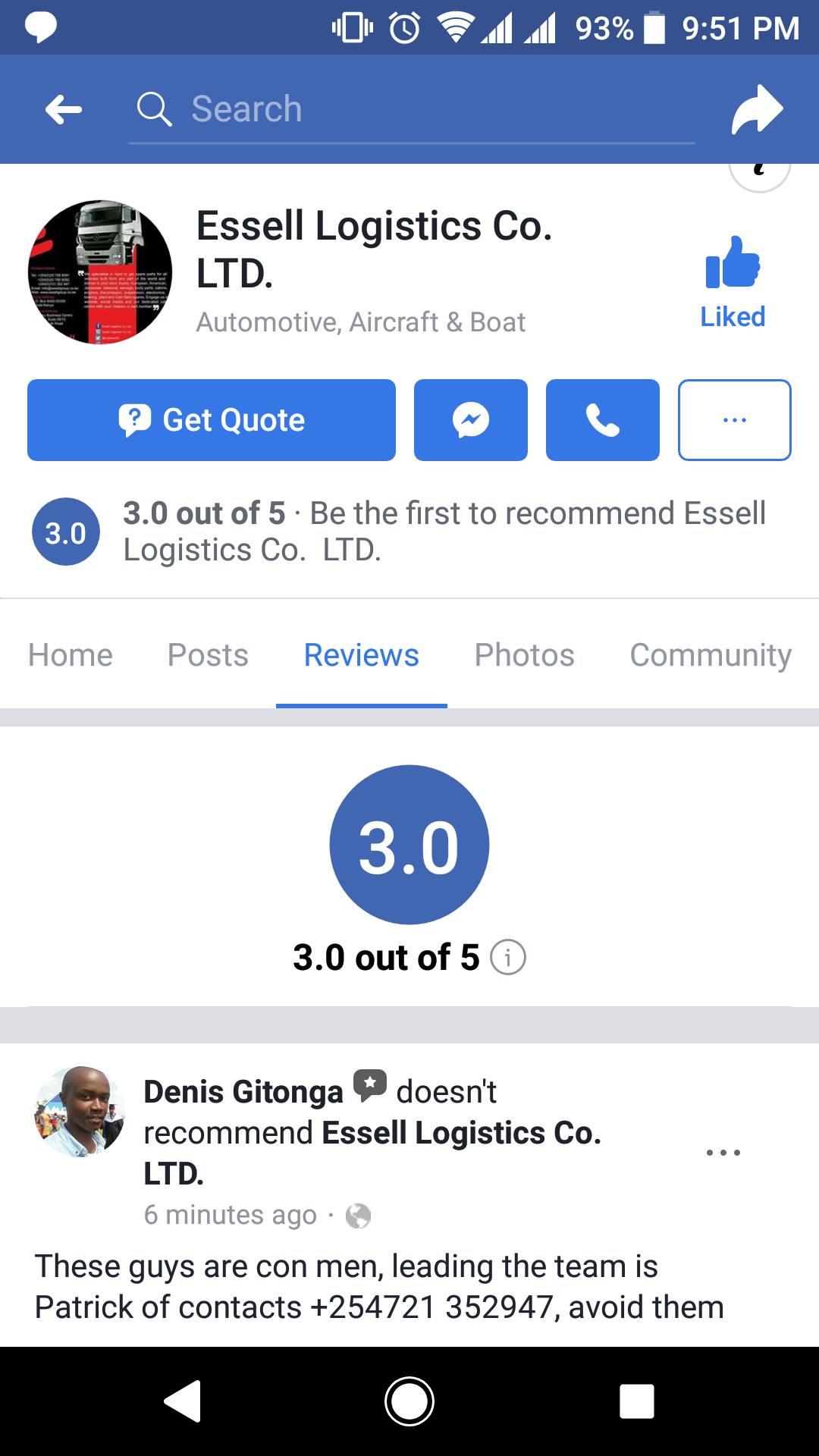This screenshot has height=1456, width=819.
Task: Open options menu for Denis Gitonga's review
Action: pos(723,1153)
